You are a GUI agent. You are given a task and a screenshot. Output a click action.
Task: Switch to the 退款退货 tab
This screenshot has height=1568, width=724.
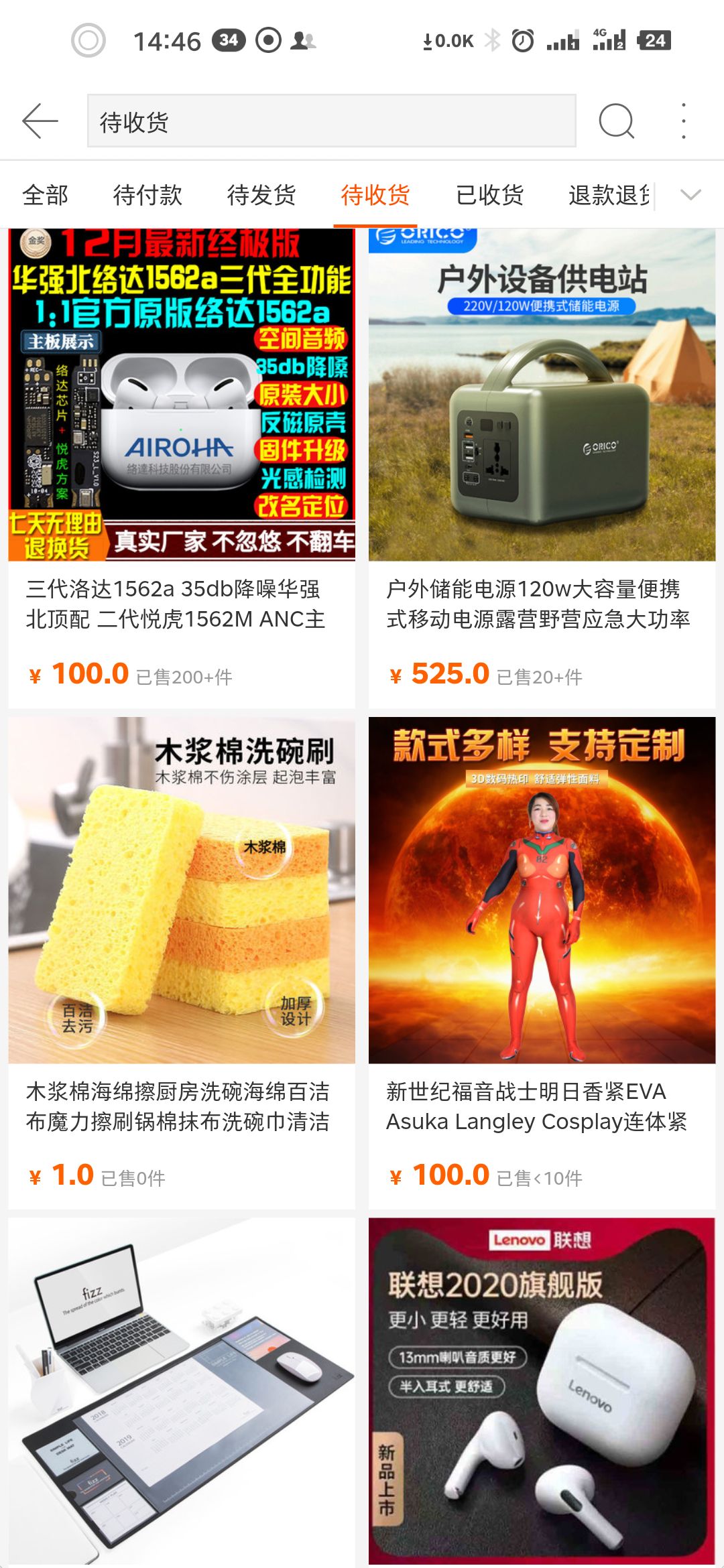(x=609, y=195)
